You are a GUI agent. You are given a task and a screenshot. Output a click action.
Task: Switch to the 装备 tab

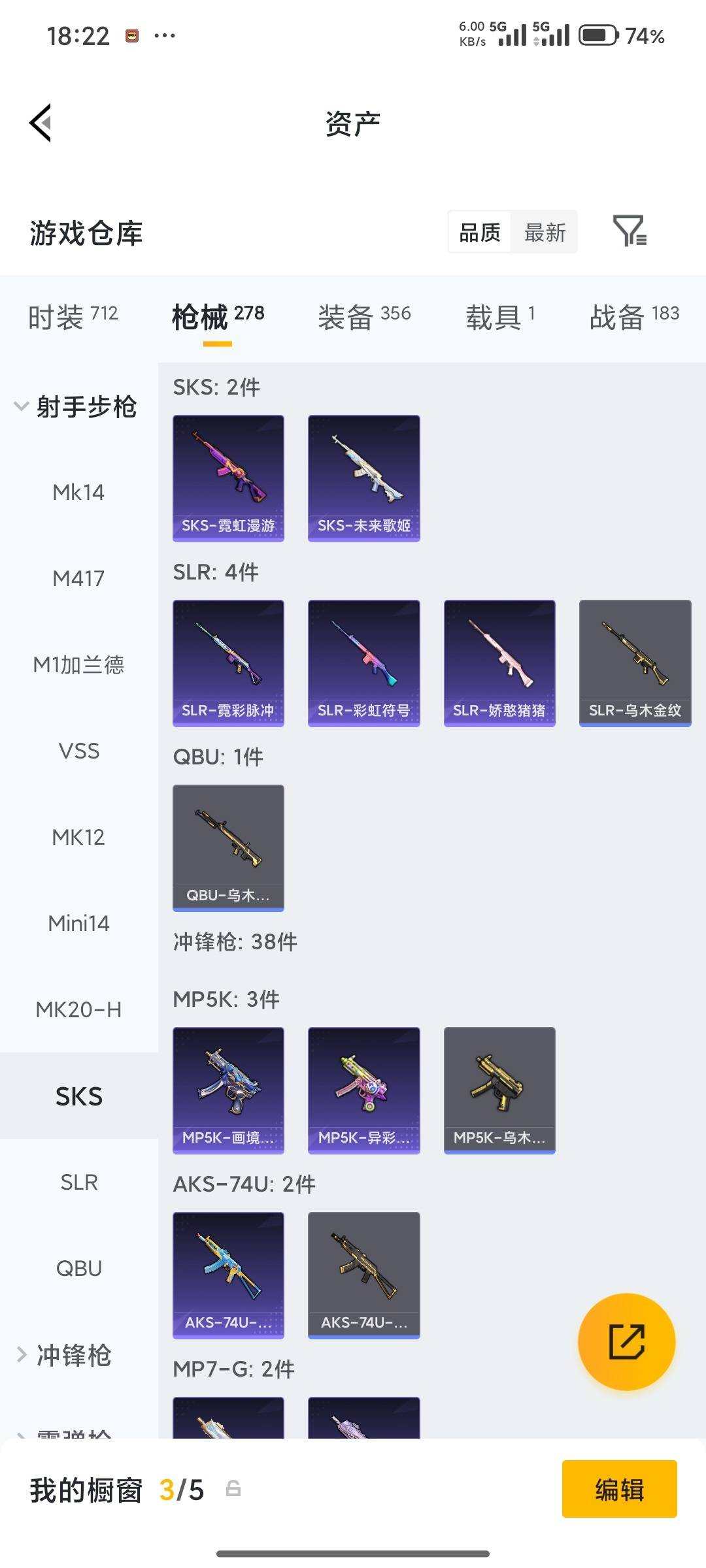(x=364, y=317)
